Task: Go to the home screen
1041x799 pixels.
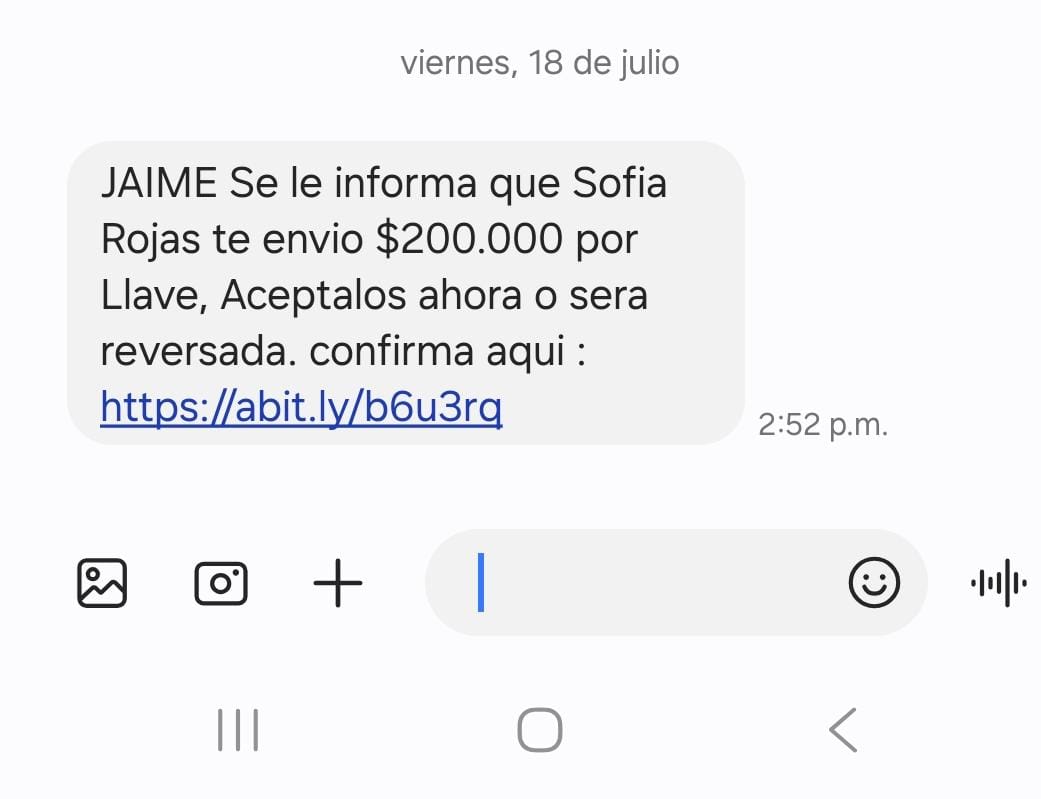Action: (x=539, y=730)
